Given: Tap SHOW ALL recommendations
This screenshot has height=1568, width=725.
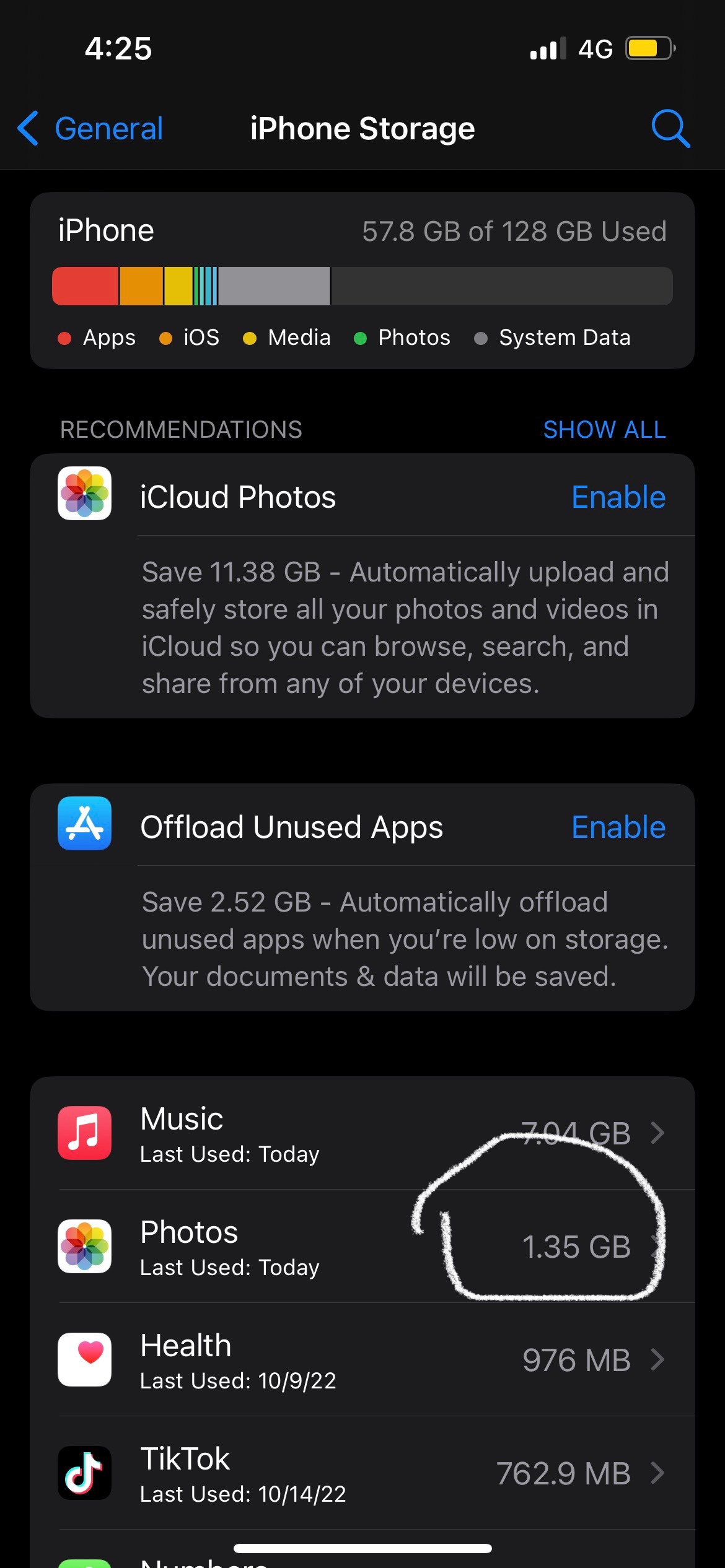Looking at the screenshot, I should pos(604,430).
